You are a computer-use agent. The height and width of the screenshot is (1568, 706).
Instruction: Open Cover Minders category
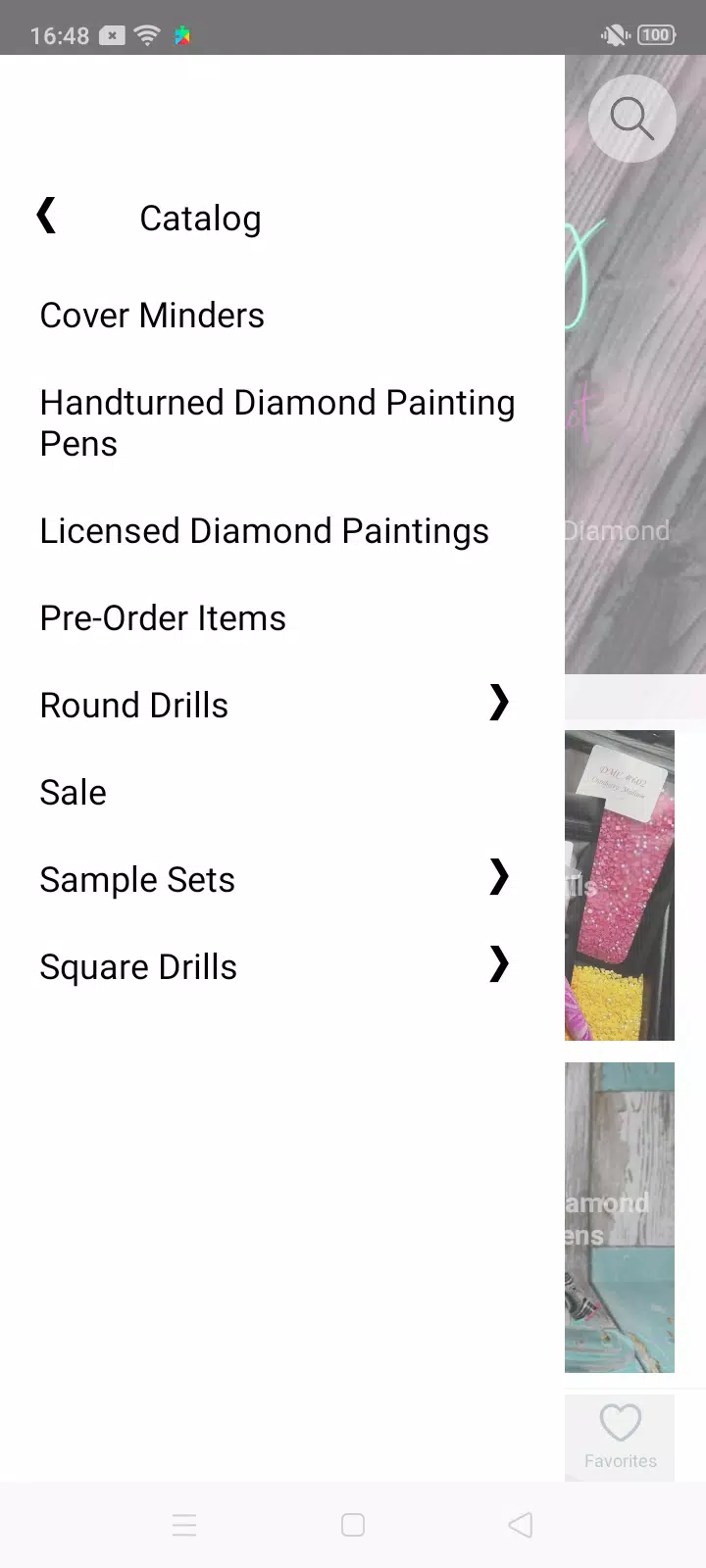(x=152, y=316)
